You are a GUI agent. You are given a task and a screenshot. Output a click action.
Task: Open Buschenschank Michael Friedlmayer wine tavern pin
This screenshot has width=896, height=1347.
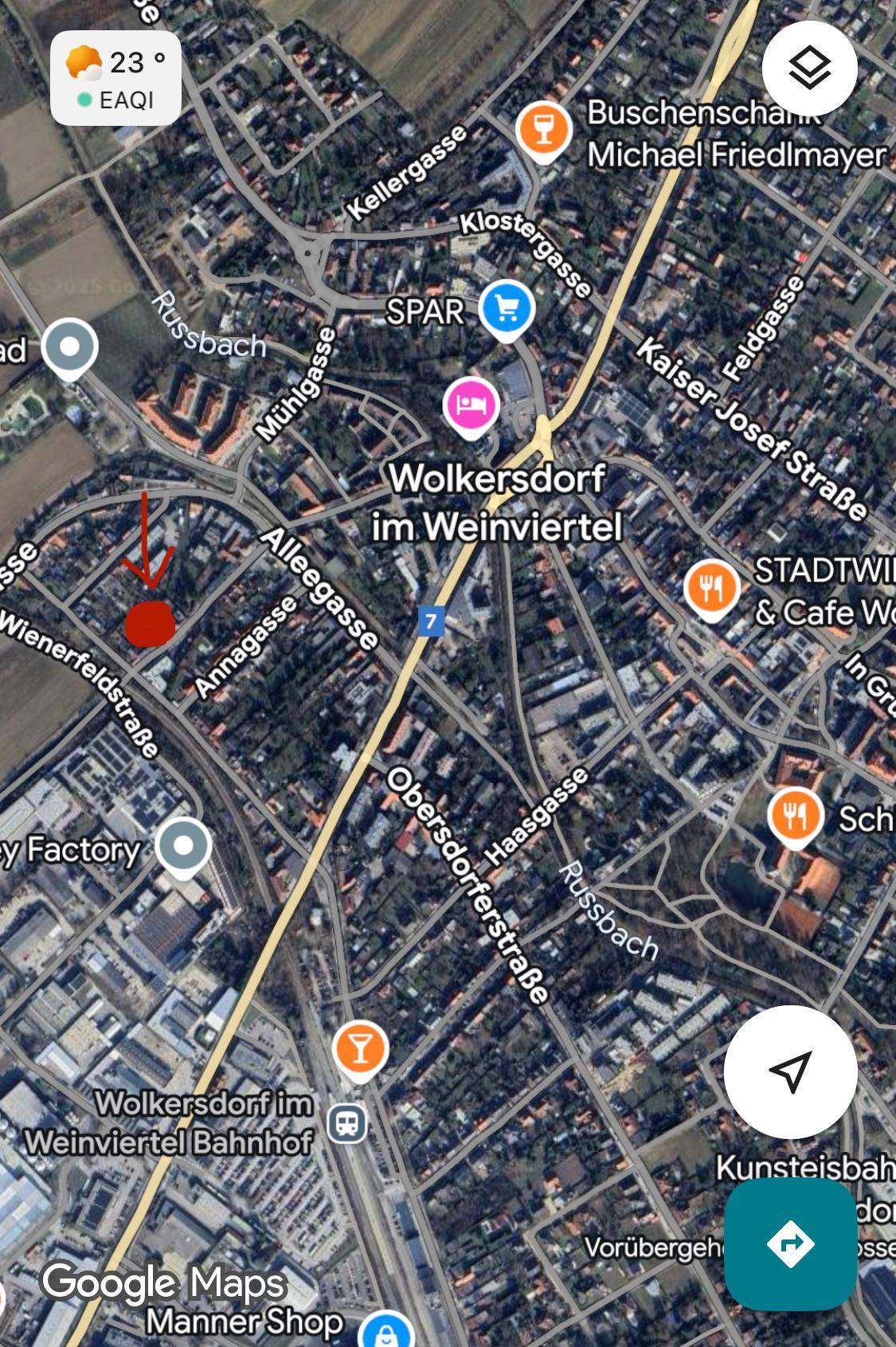click(x=544, y=130)
